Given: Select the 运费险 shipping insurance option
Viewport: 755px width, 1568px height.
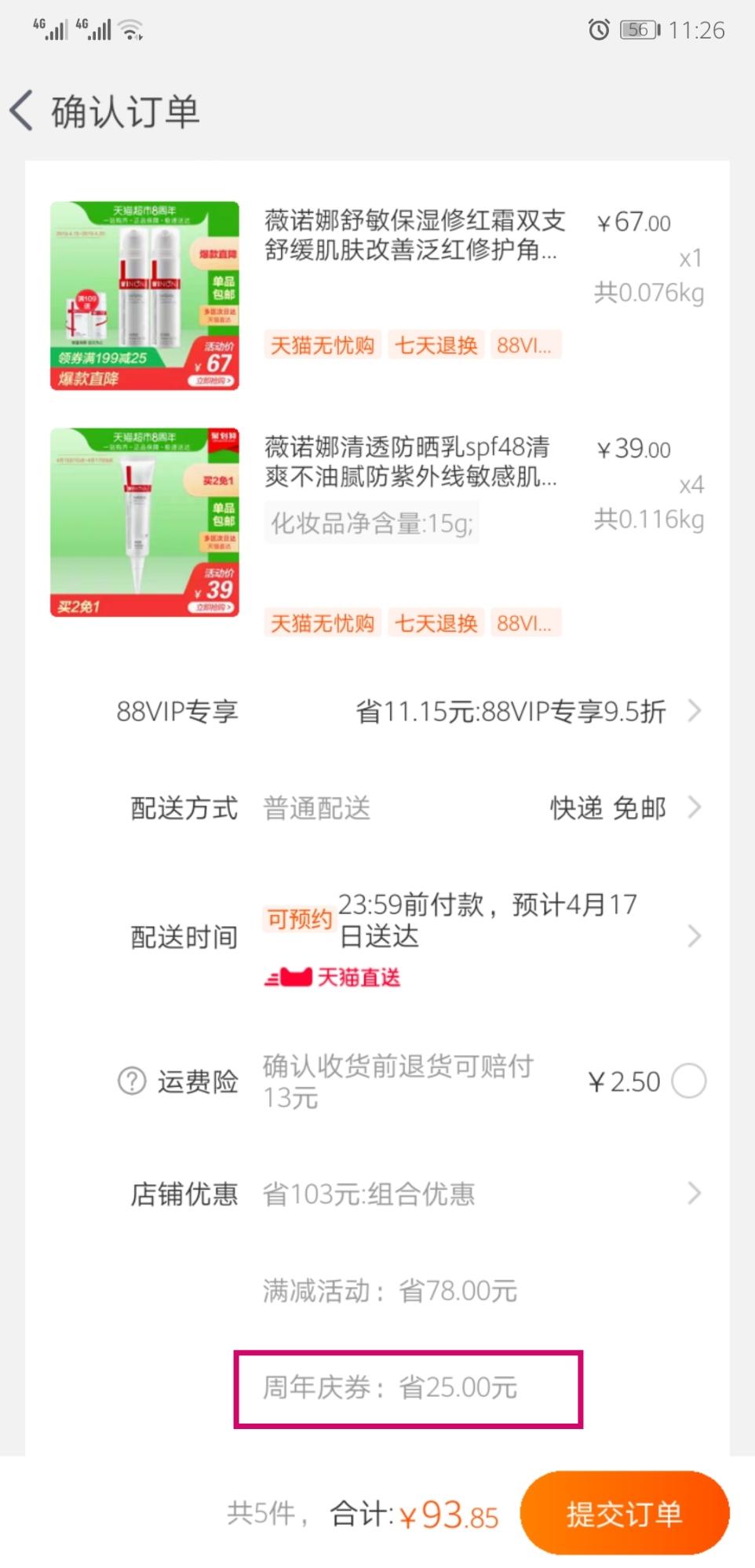Looking at the screenshot, I should [x=688, y=1081].
